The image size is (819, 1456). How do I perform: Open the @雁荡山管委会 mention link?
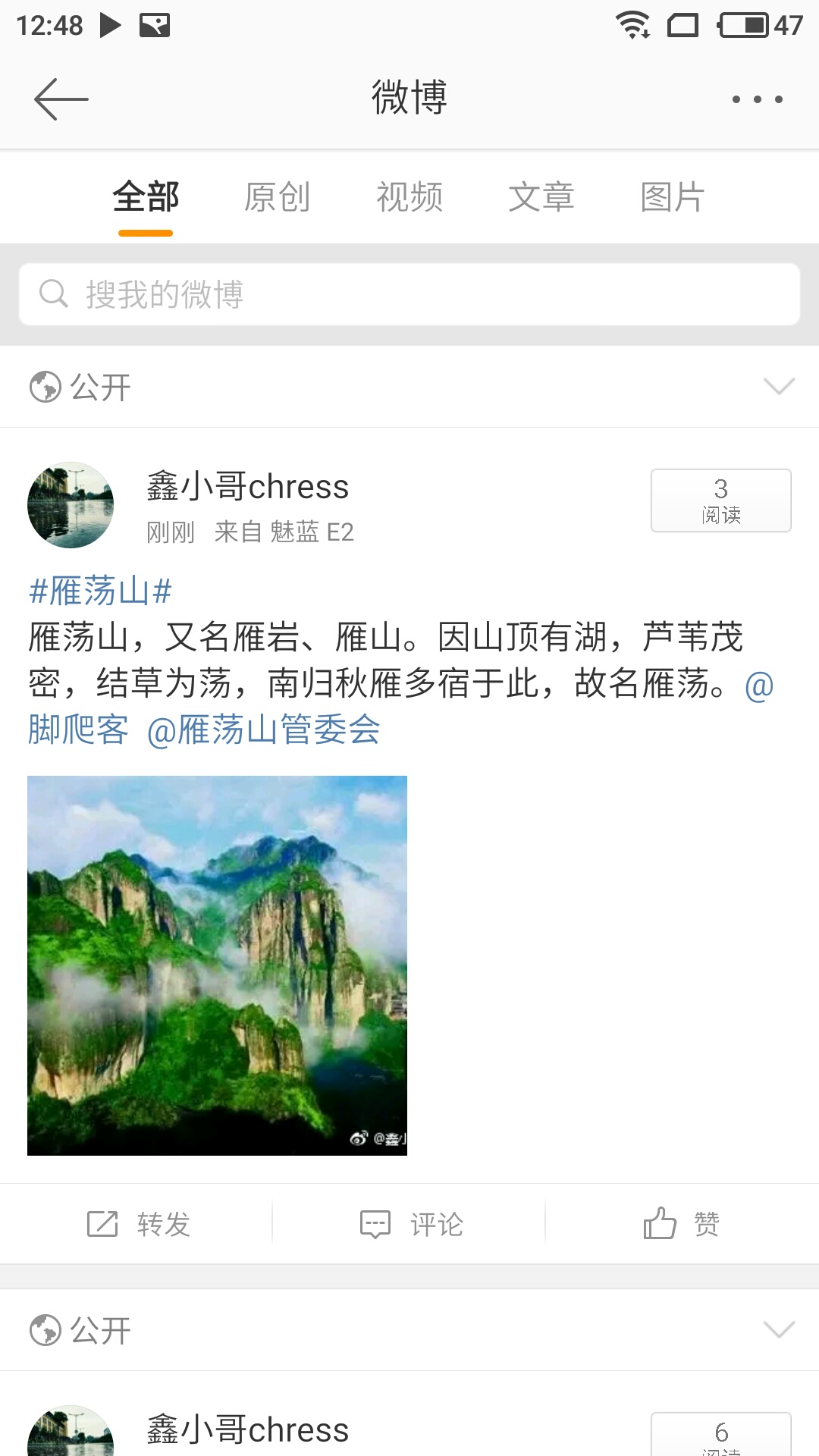click(x=263, y=730)
